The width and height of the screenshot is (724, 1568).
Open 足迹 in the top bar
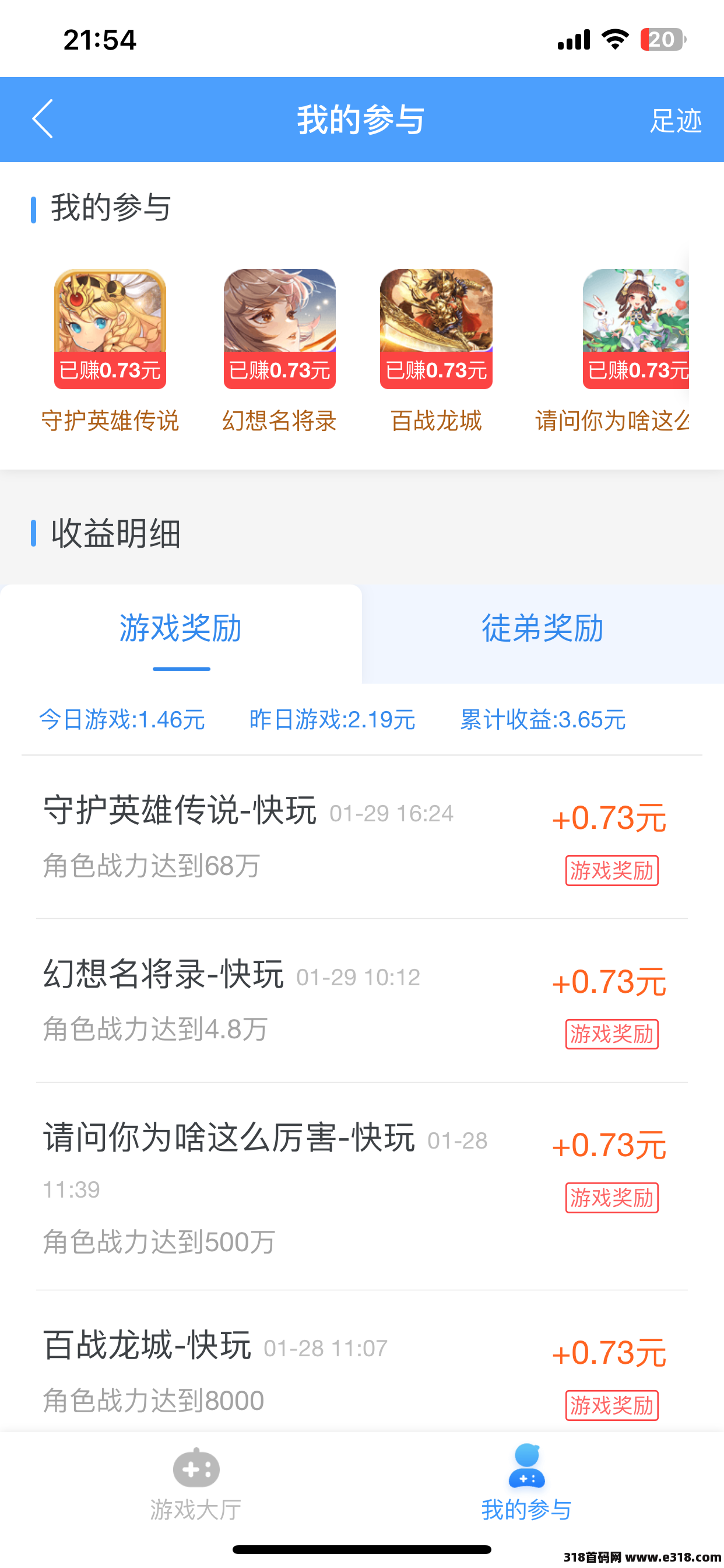click(x=676, y=121)
